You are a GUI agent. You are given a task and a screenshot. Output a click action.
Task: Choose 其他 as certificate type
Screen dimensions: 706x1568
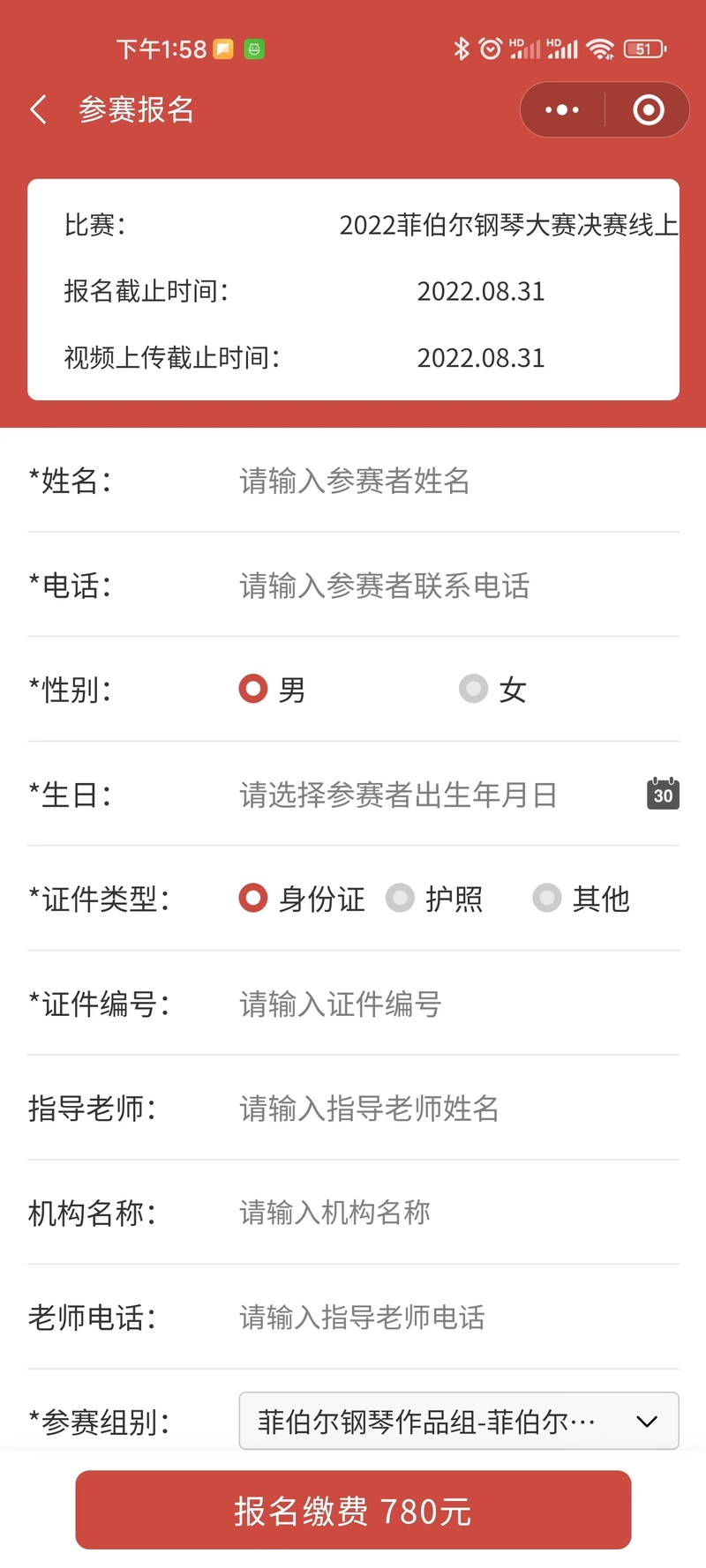582,899
